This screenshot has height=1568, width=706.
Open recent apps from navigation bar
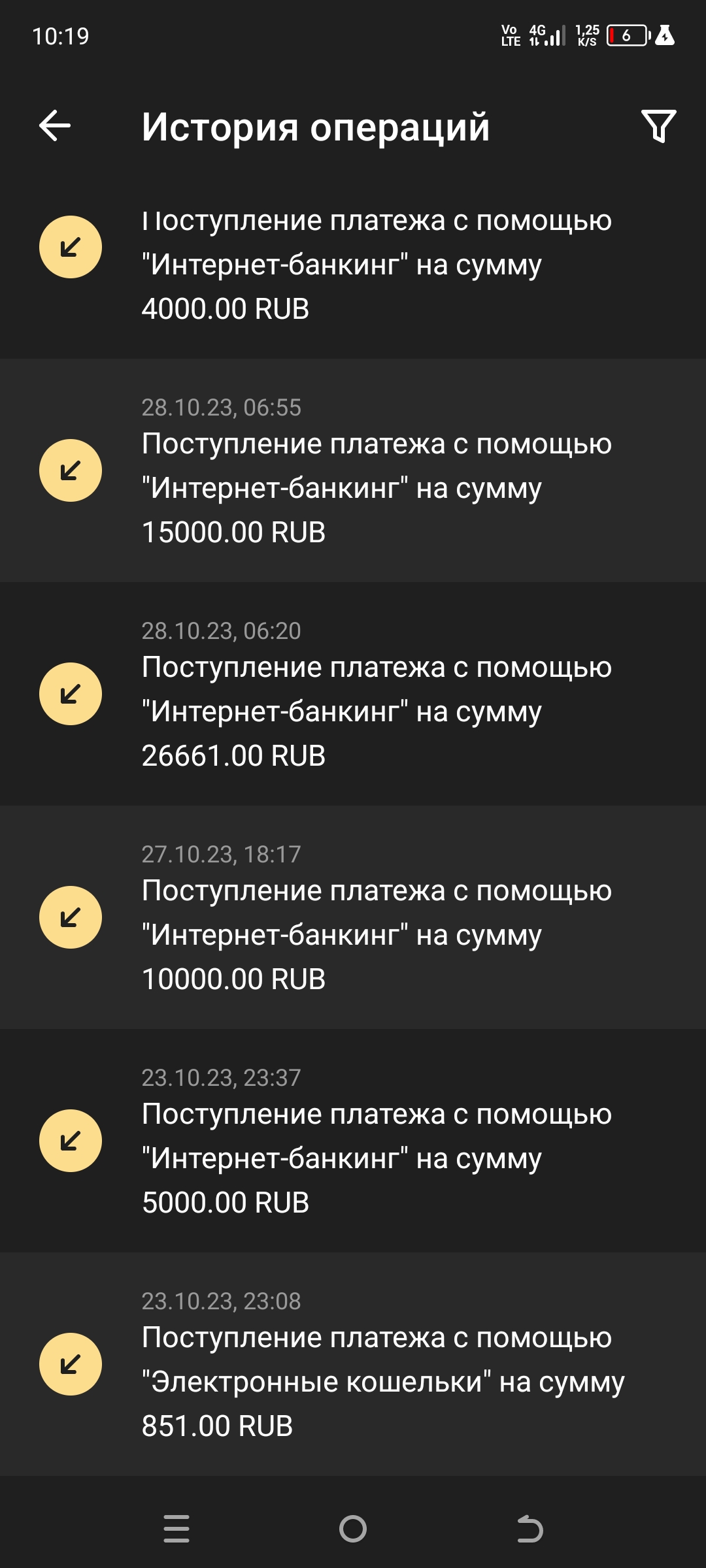(x=176, y=1529)
